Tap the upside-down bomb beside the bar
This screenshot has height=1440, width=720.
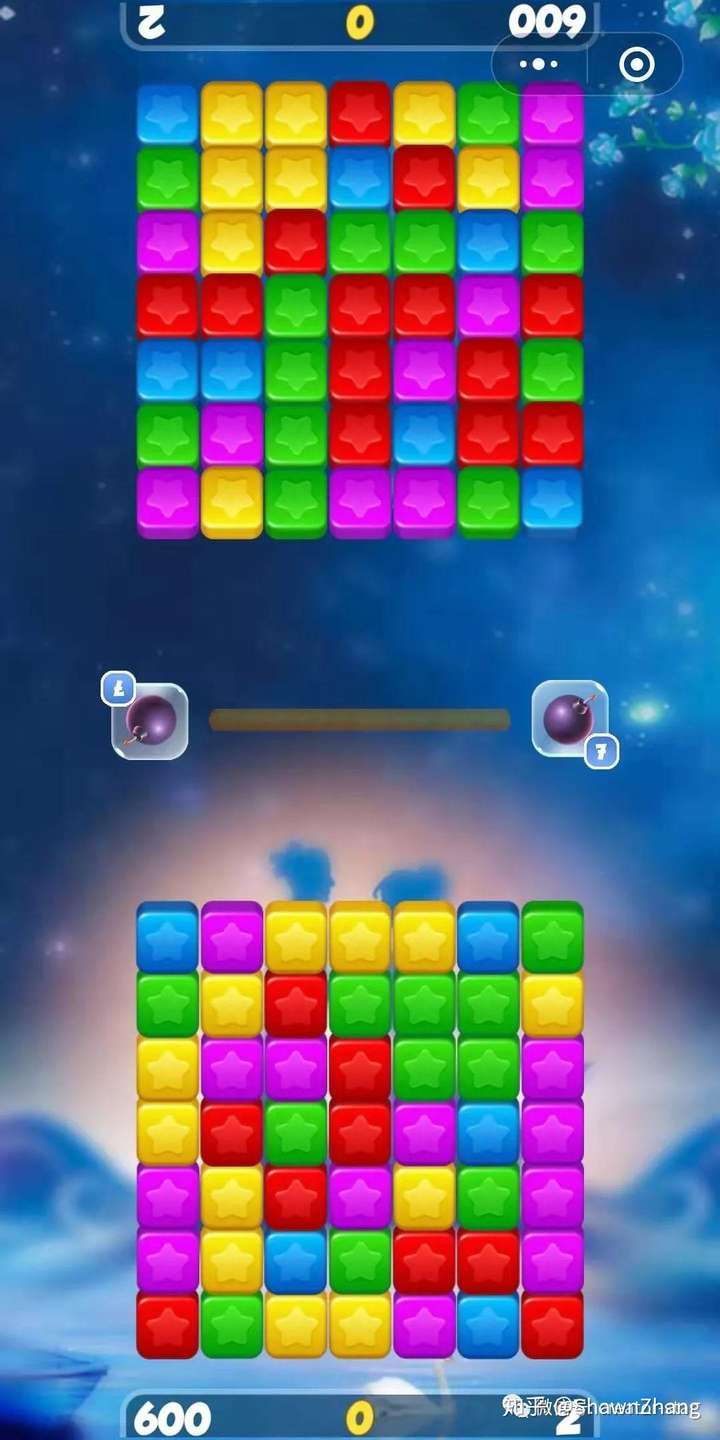tap(150, 721)
